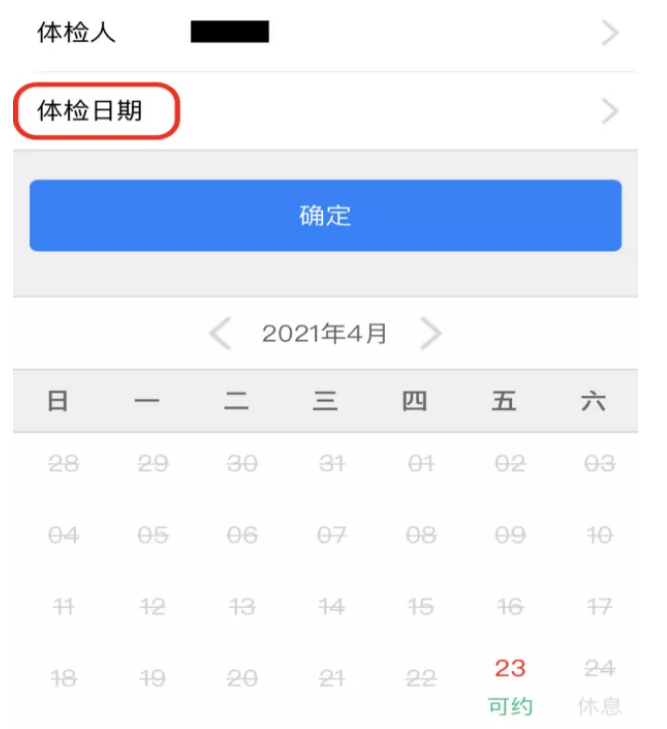
Task: Go to previous month in calendar
Action: pyautogui.click(x=220, y=334)
